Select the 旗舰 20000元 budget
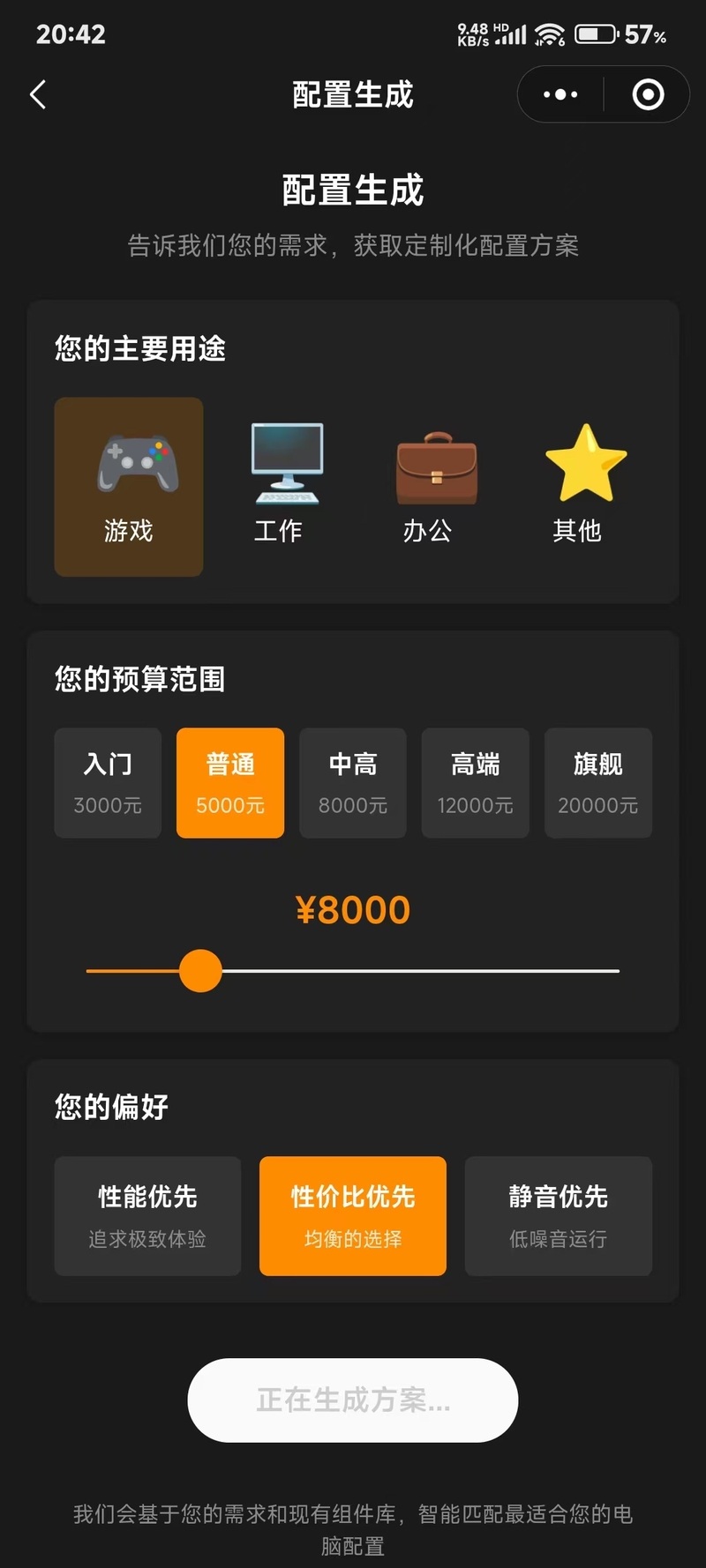The width and height of the screenshot is (706, 1568). (598, 783)
